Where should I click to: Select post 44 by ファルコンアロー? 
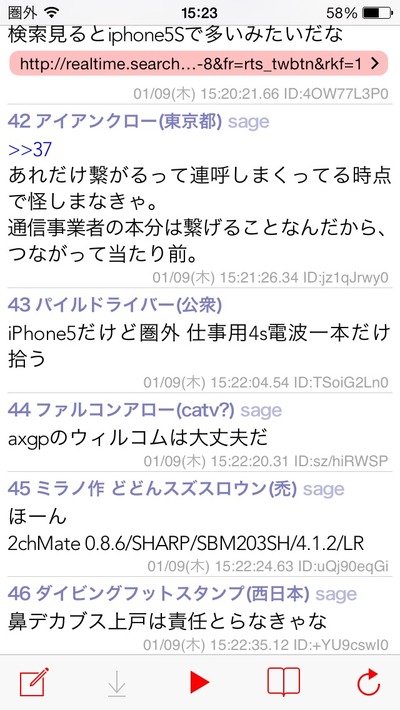pos(200,432)
